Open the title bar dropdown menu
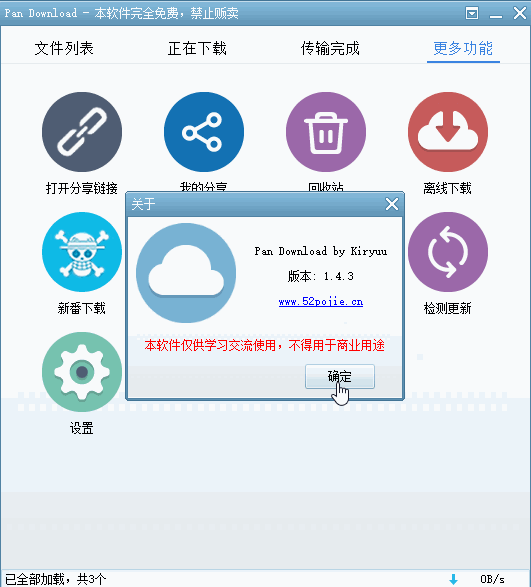This screenshot has width=531, height=587. pos(472,13)
